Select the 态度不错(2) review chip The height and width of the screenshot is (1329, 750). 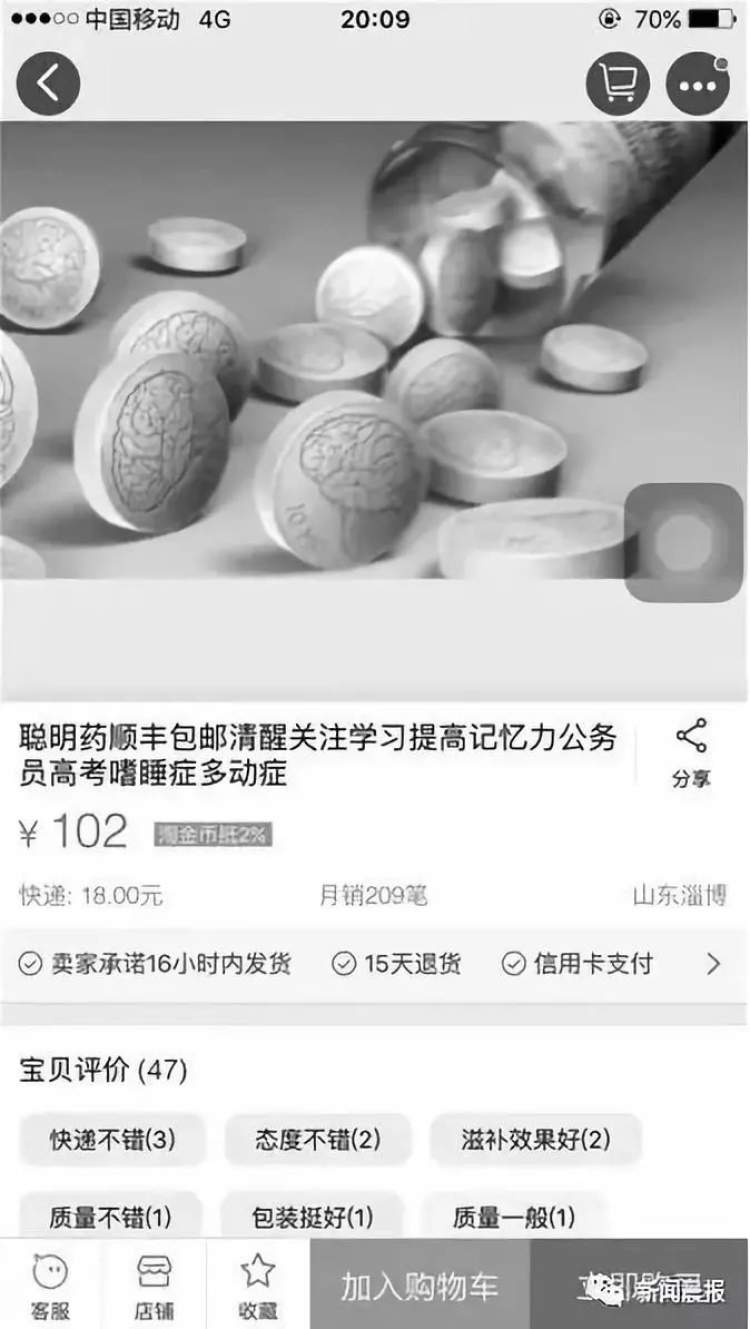pyautogui.click(x=317, y=1139)
